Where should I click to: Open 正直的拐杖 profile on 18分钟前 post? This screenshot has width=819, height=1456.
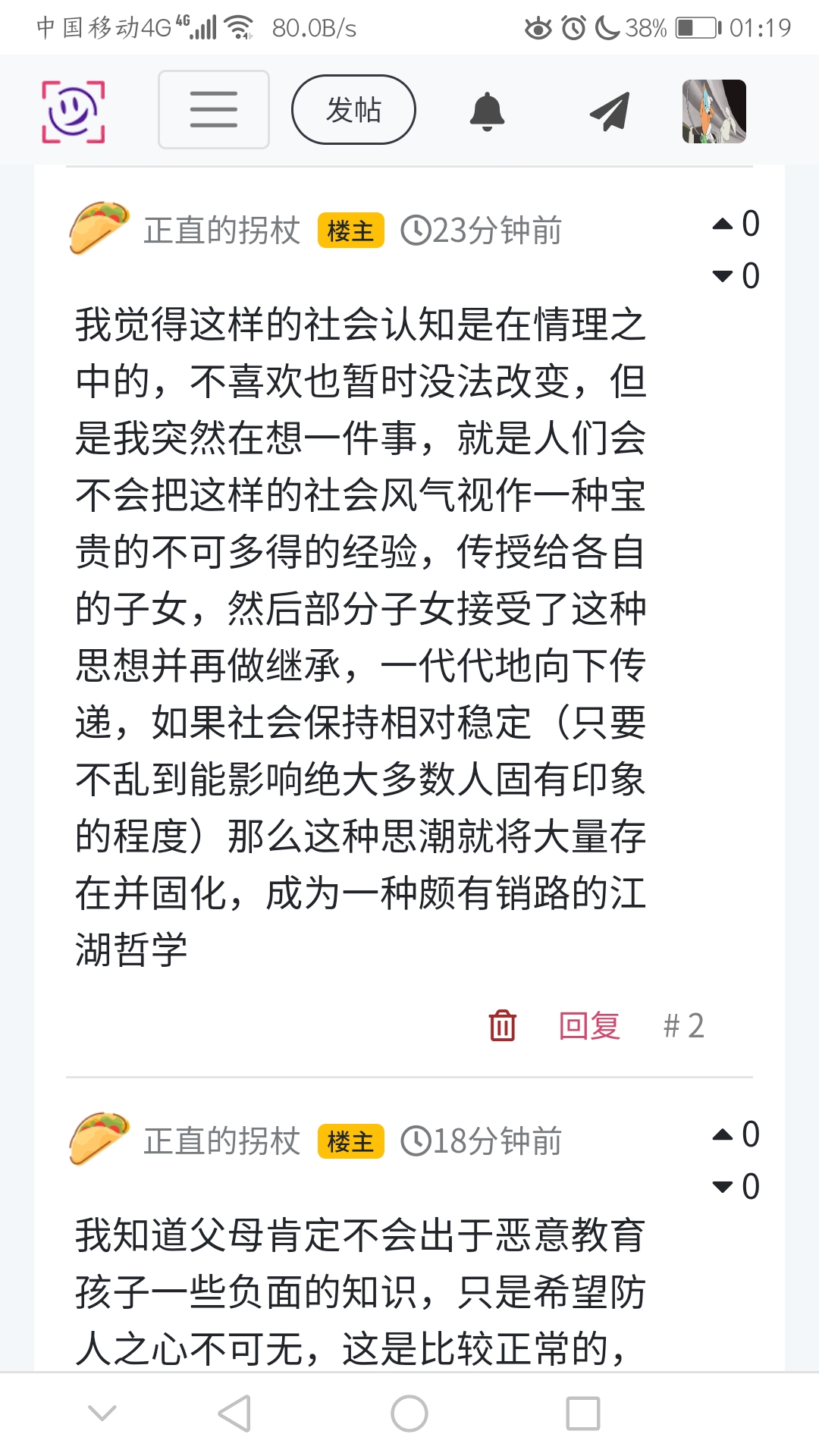coord(221,1141)
